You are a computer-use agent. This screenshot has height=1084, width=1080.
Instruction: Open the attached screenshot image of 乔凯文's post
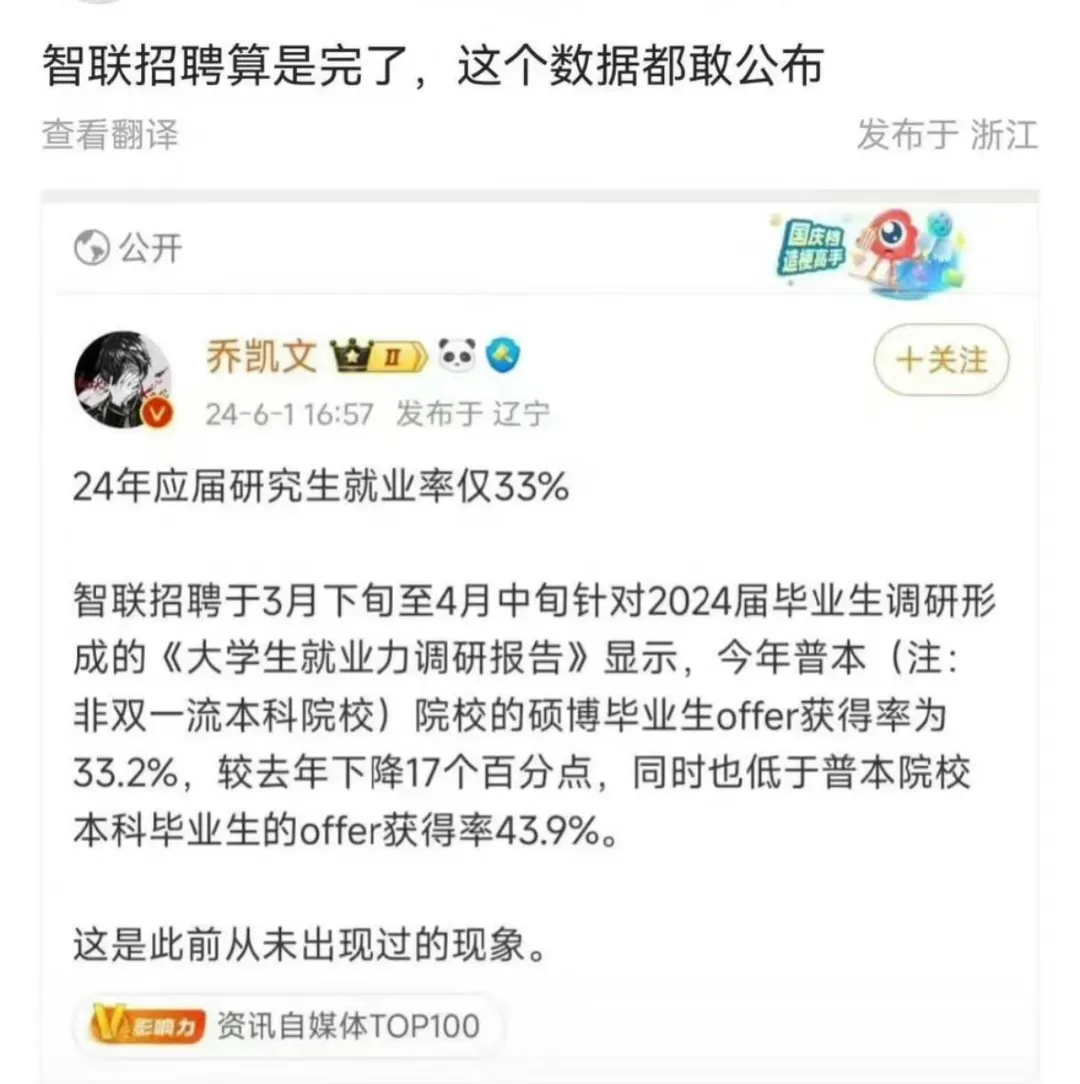click(540, 640)
